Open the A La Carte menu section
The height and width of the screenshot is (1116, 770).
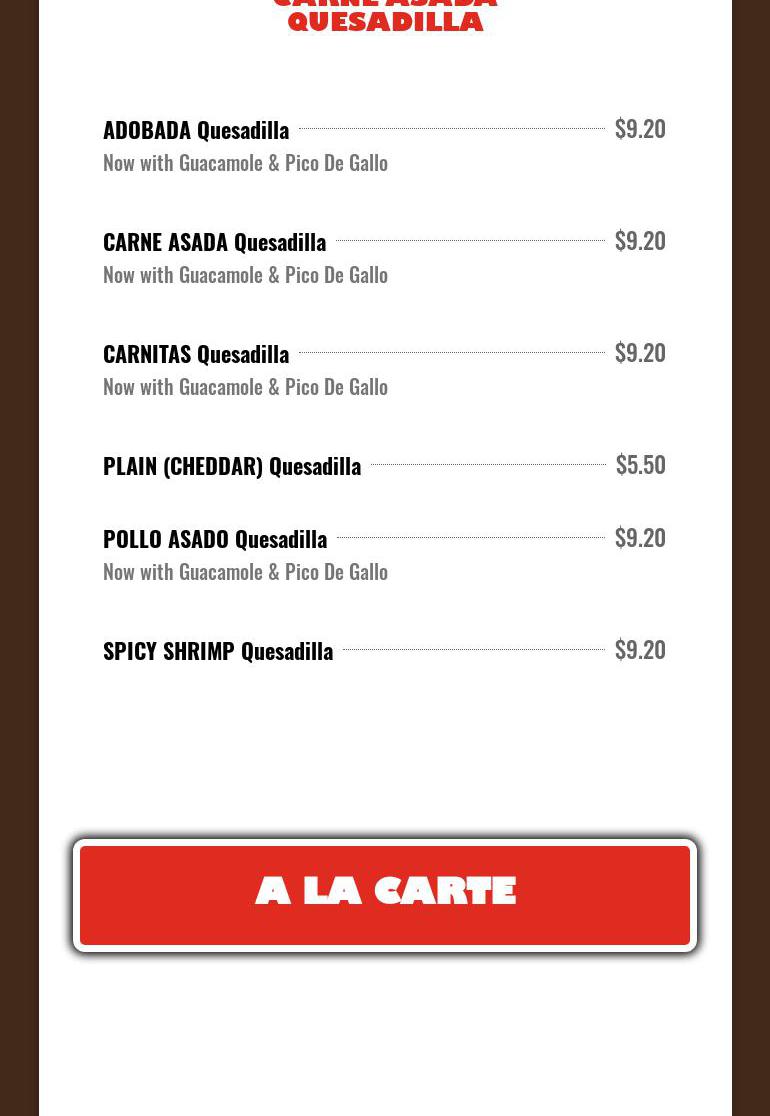[385, 894]
